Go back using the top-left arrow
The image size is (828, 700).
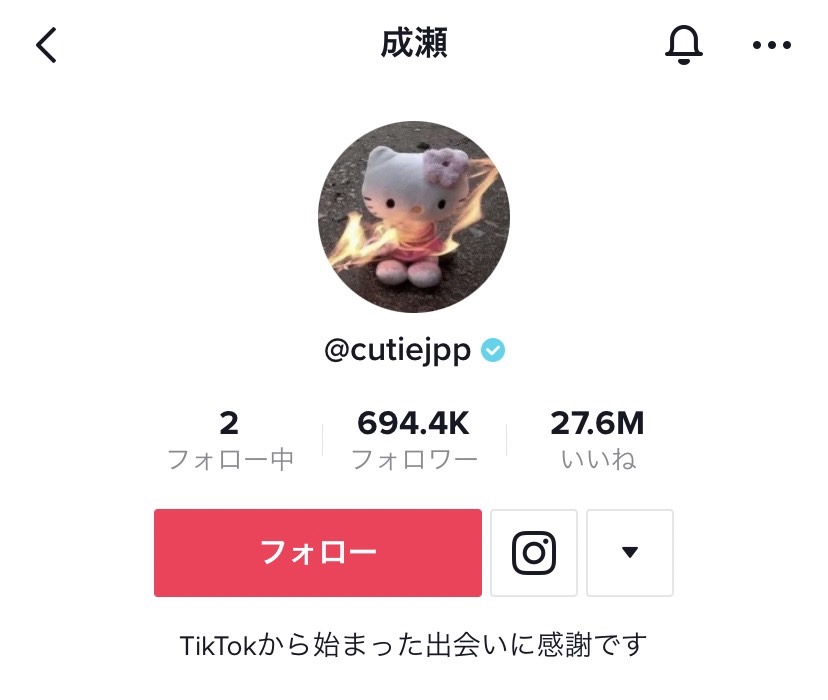[x=46, y=45]
